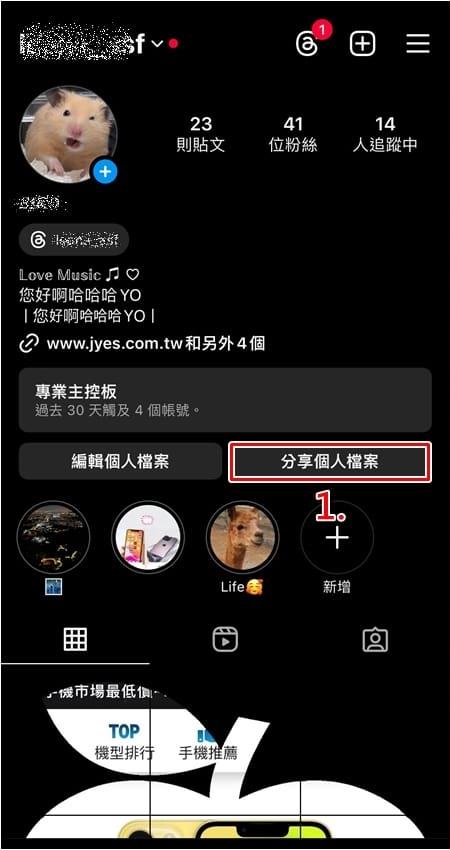Switch to the Reels tab
This screenshot has width=450, height=850.
(x=225, y=640)
